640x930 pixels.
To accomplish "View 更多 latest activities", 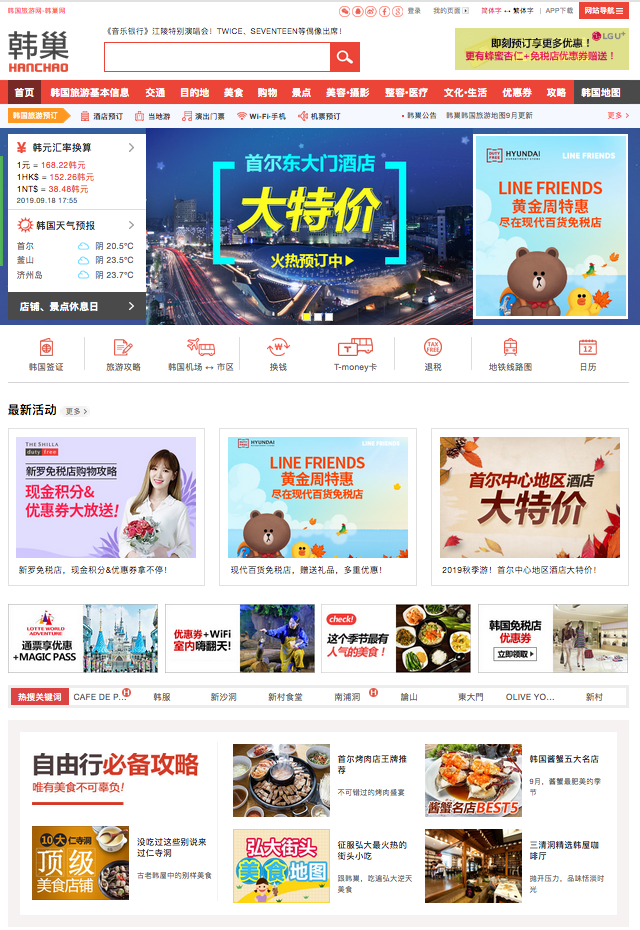I will pyautogui.click(x=76, y=411).
